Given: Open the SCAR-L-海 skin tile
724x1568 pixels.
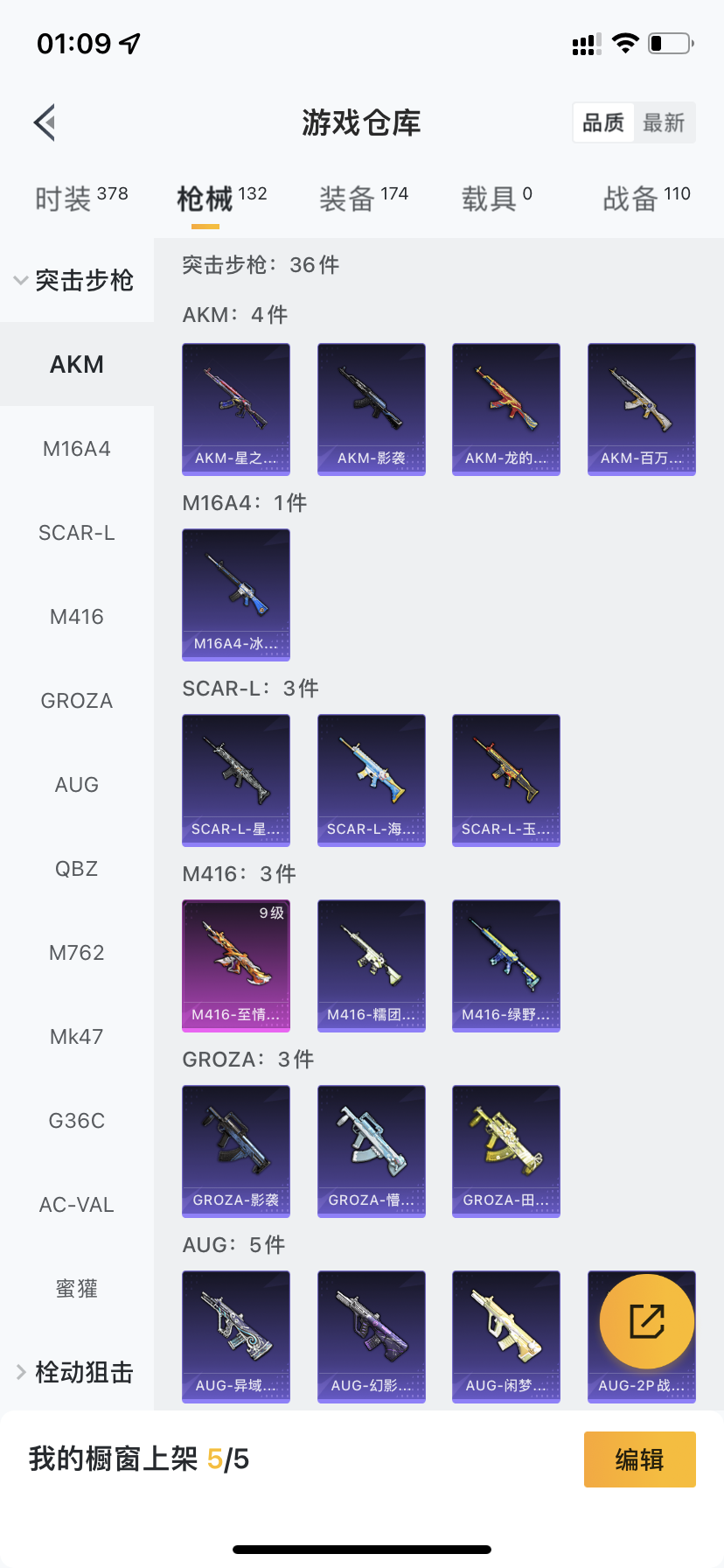Looking at the screenshot, I should click(371, 780).
